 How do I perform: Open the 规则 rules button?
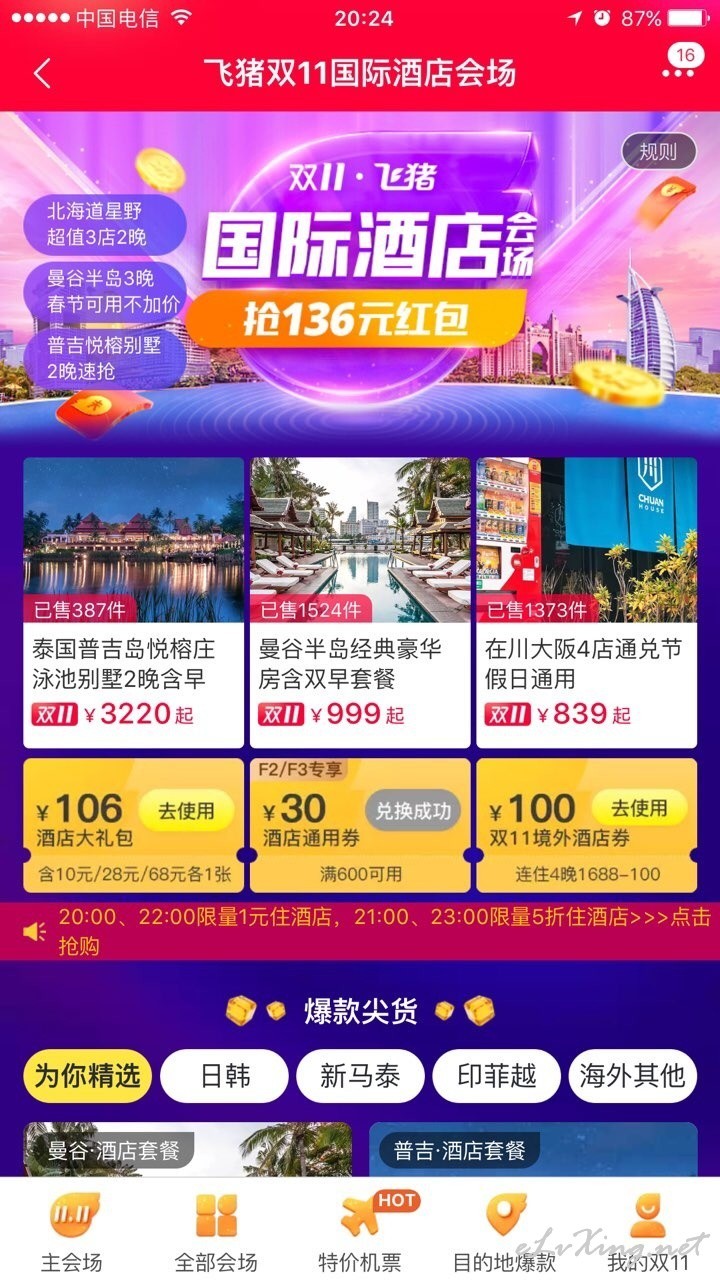click(x=658, y=152)
